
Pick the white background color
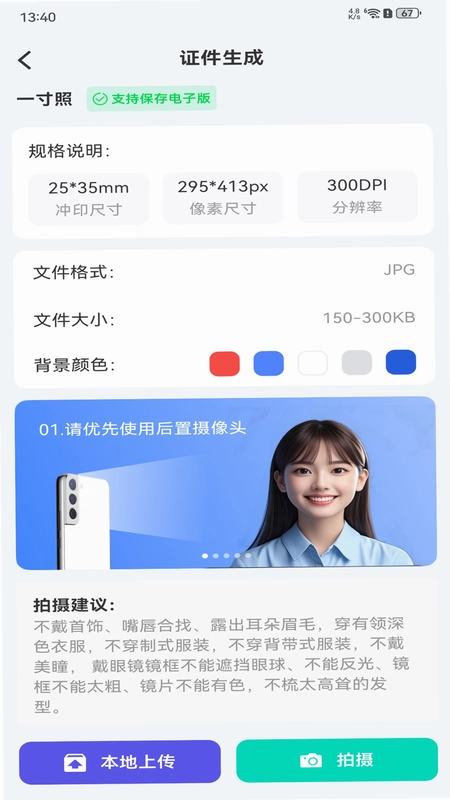tap(313, 363)
